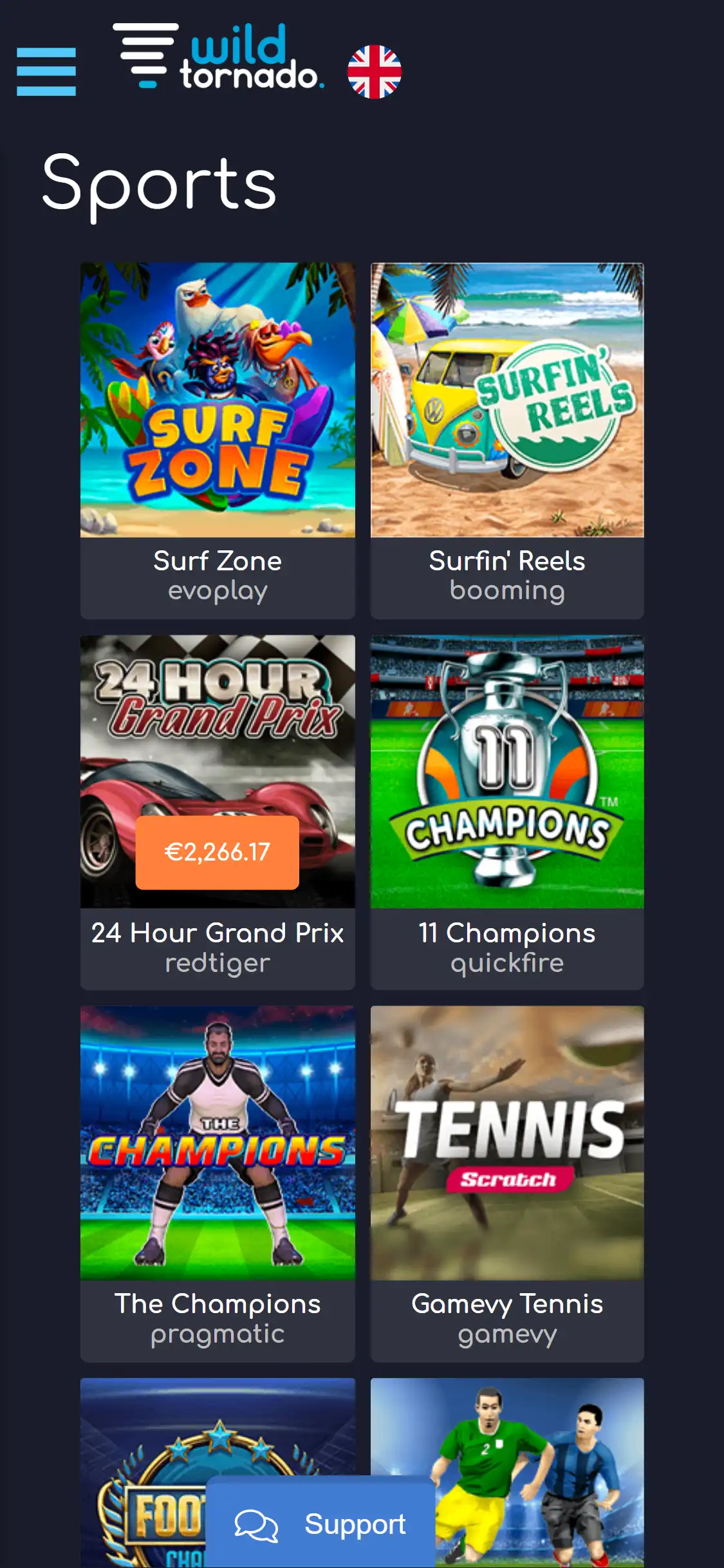Change language via the UK flag
The image size is (724, 1568).
coord(374,71)
